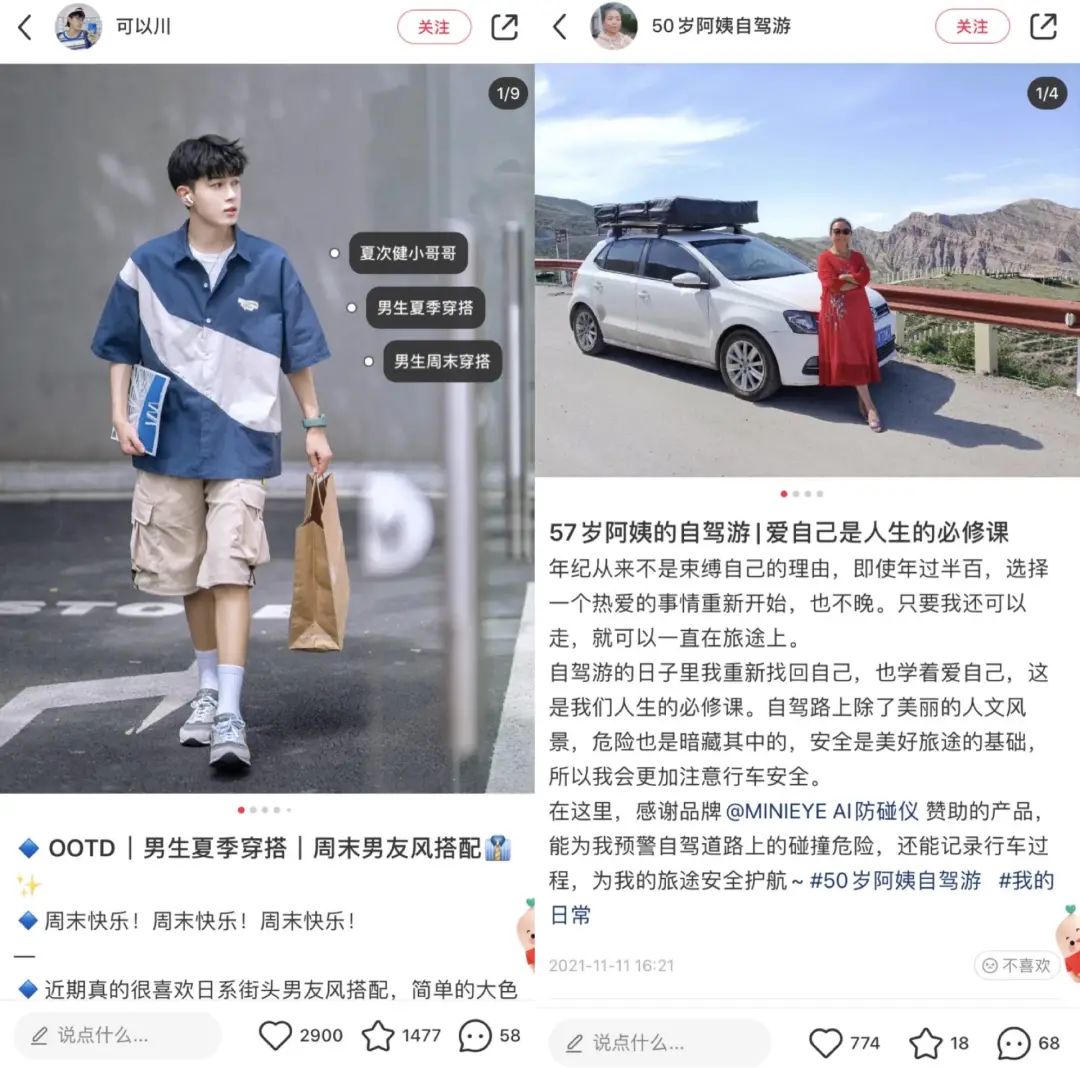Screen dimensions: 1080x1068
Task: Open the 男生周末穿搭 photo tag
Action: point(441,361)
